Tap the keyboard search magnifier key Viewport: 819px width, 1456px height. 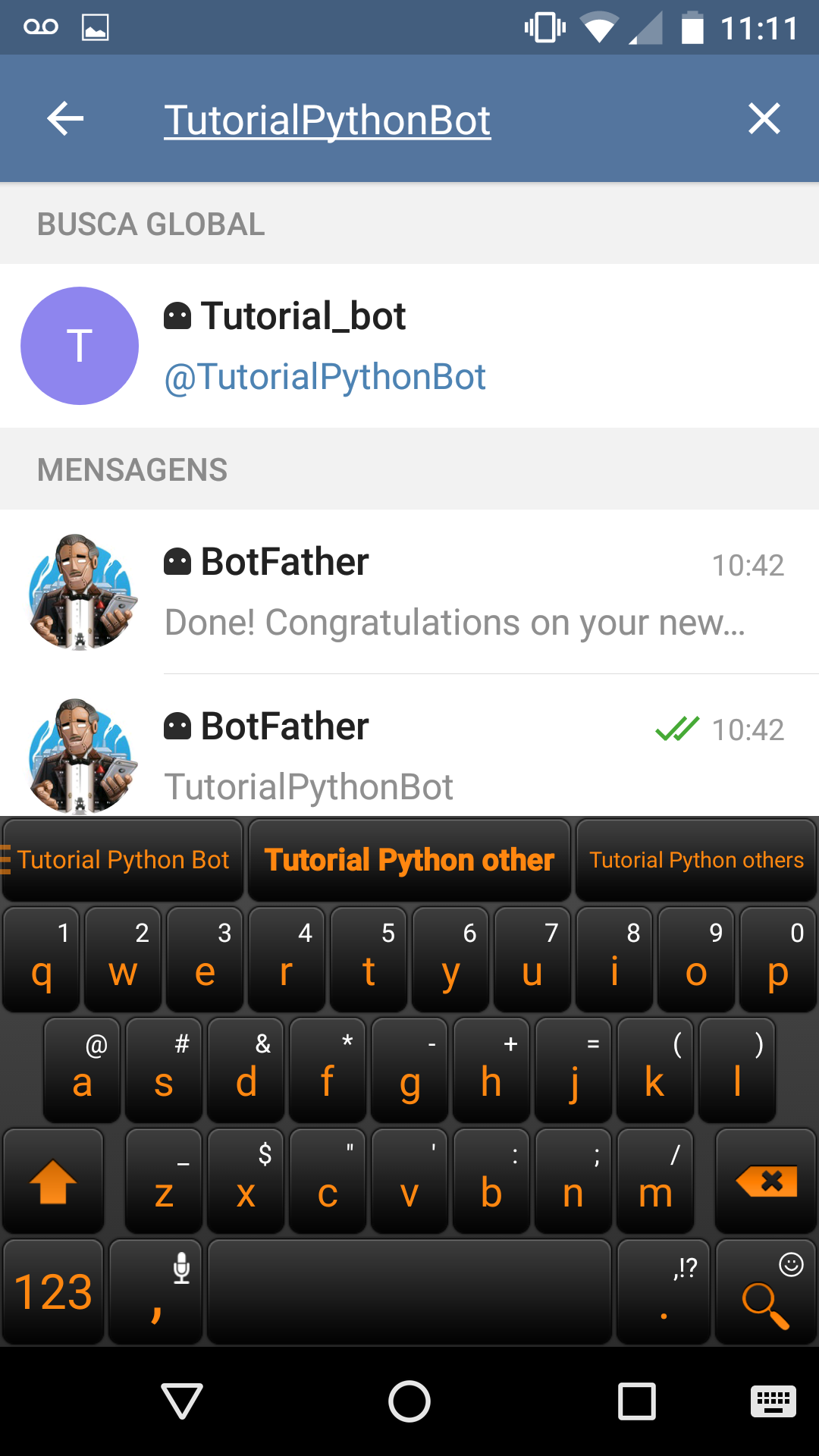pos(766,1291)
